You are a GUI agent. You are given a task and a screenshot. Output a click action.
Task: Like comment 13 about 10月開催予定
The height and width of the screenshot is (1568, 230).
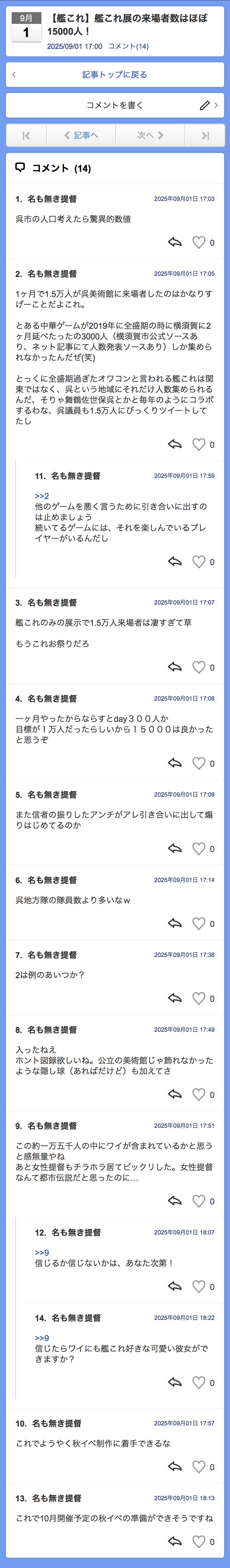click(x=199, y=1542)
